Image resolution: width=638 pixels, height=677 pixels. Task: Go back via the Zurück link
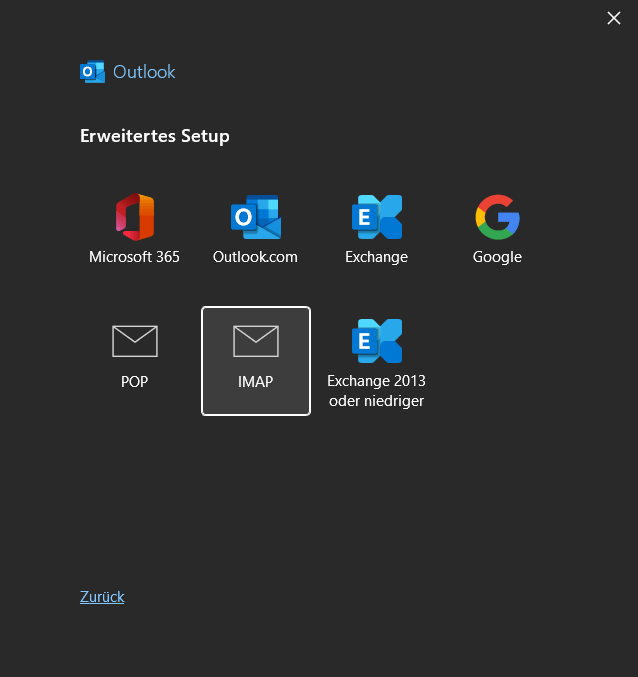[102, 597]
